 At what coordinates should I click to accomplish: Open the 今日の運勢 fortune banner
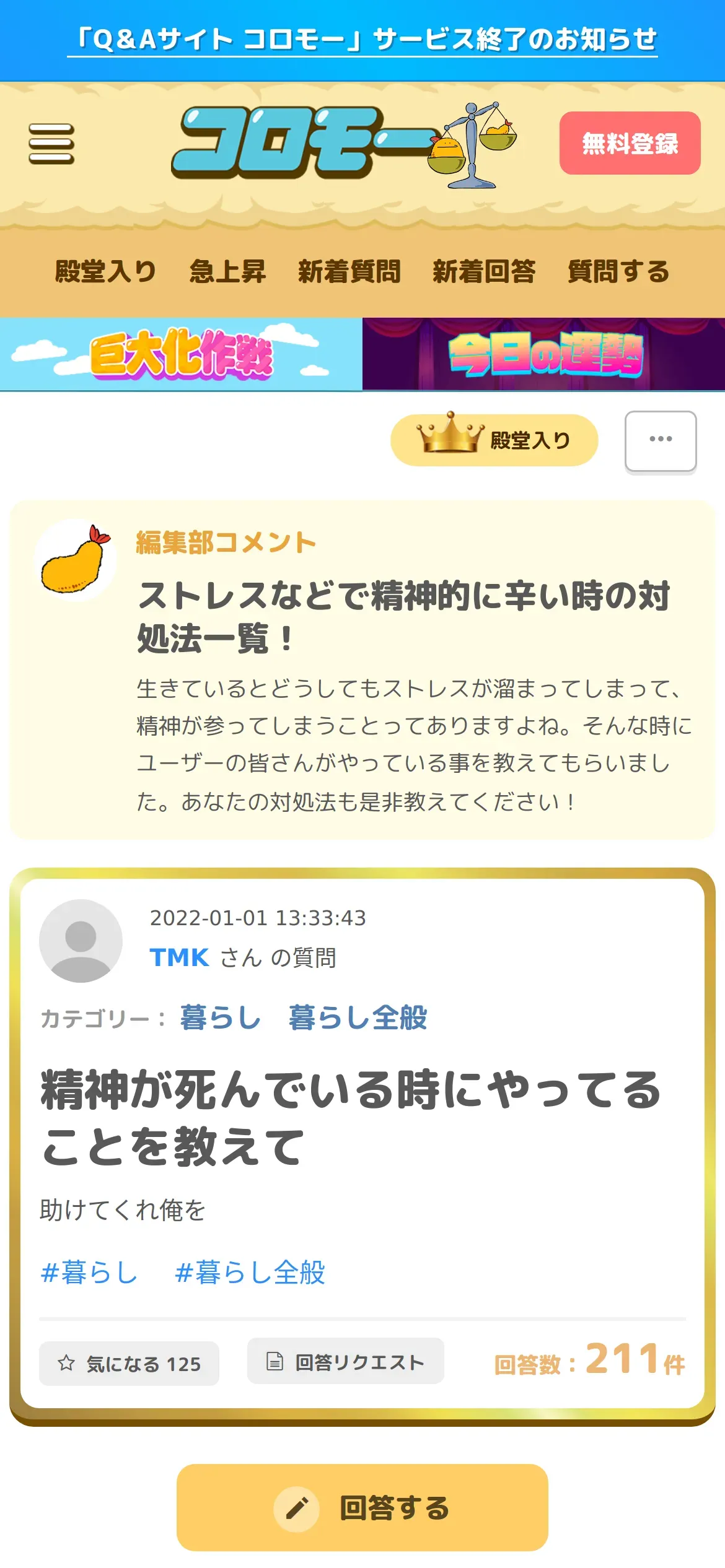click(x=544, y=354)
